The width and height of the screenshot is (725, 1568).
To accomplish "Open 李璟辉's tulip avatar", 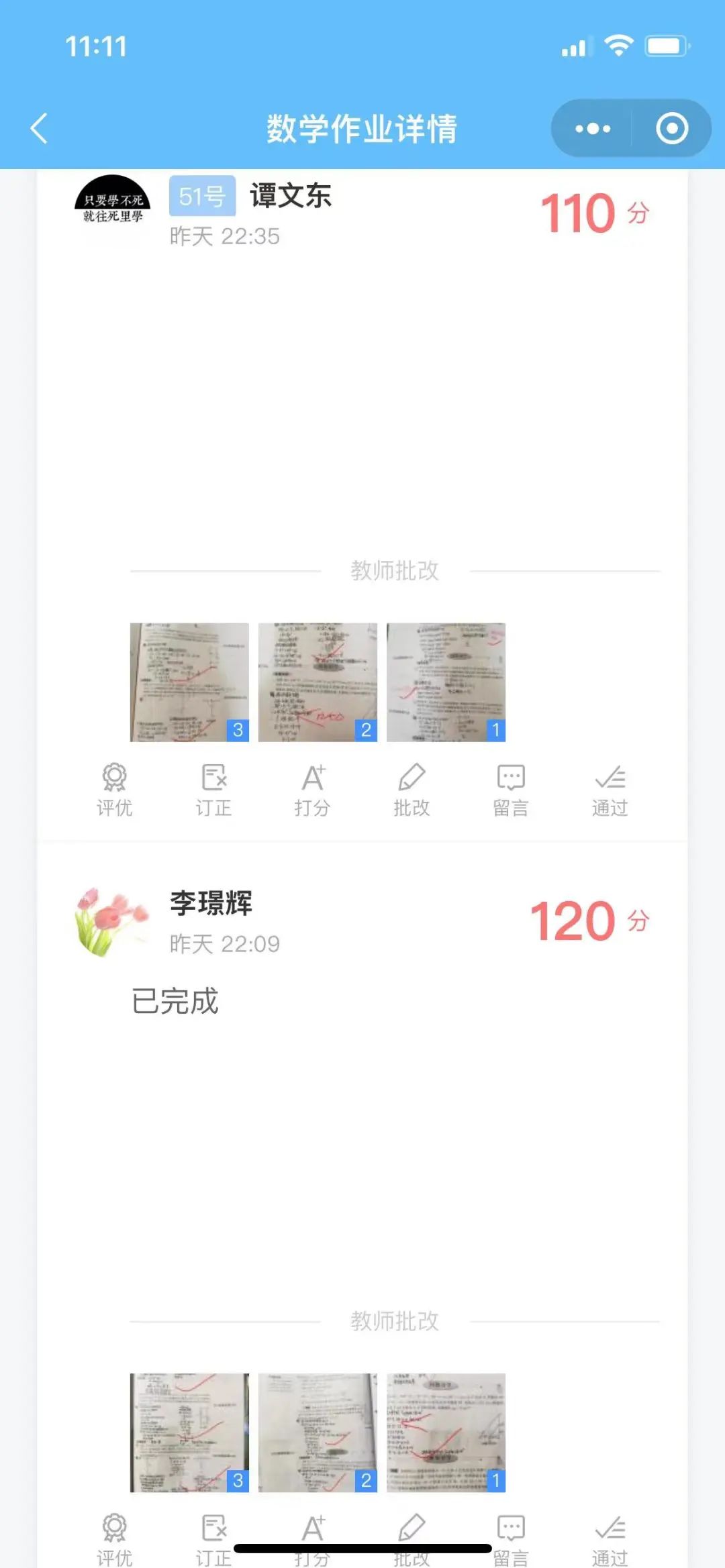I will [x=112, y=921].
